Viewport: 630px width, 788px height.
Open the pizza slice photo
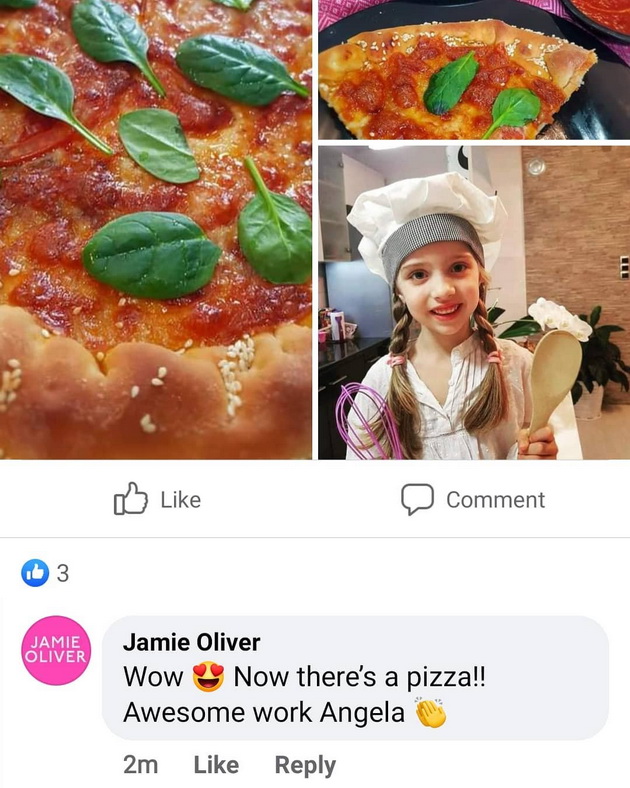(473, 70)
